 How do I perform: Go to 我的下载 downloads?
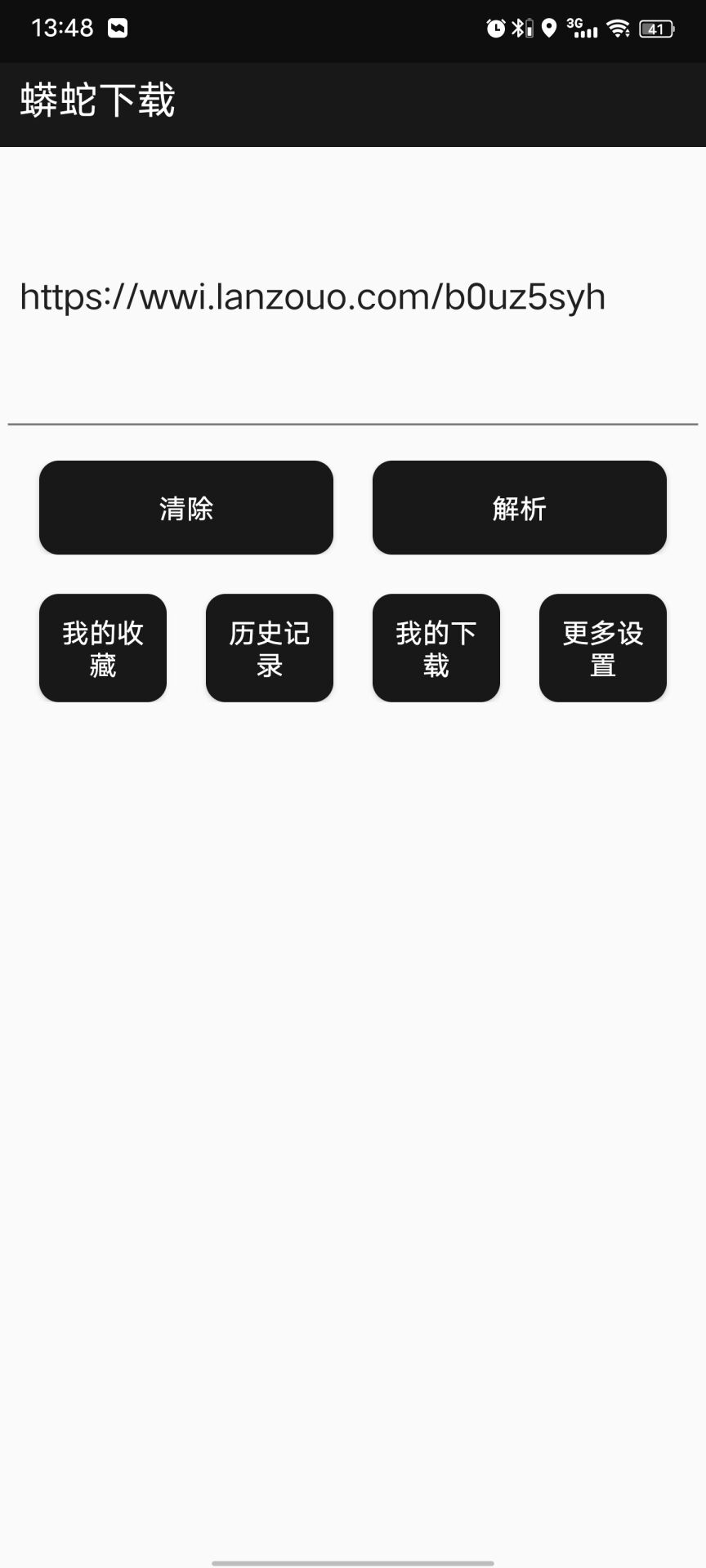click(436, 648)
